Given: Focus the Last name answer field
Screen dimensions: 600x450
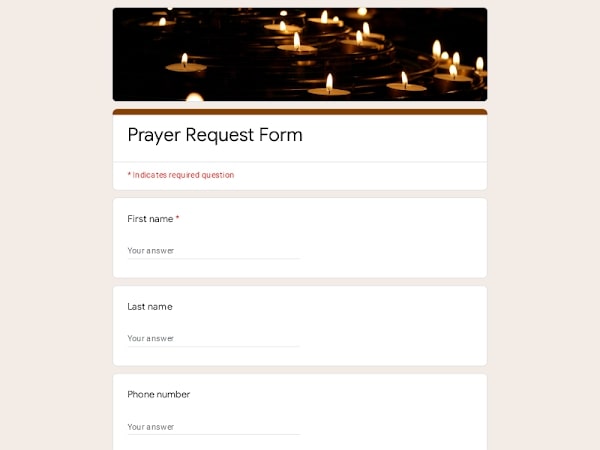Looking at the screenshot, I should point(213,339).
